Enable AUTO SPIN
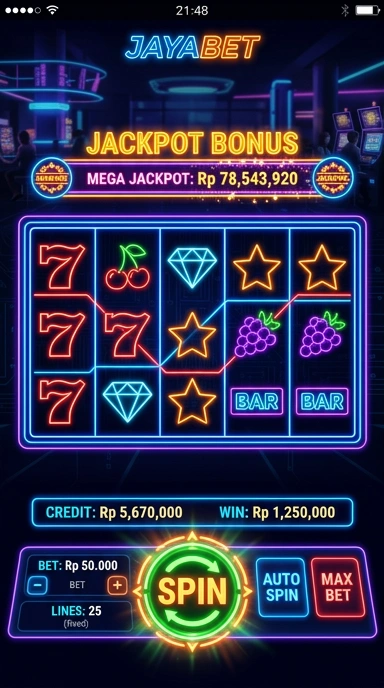 282,587
